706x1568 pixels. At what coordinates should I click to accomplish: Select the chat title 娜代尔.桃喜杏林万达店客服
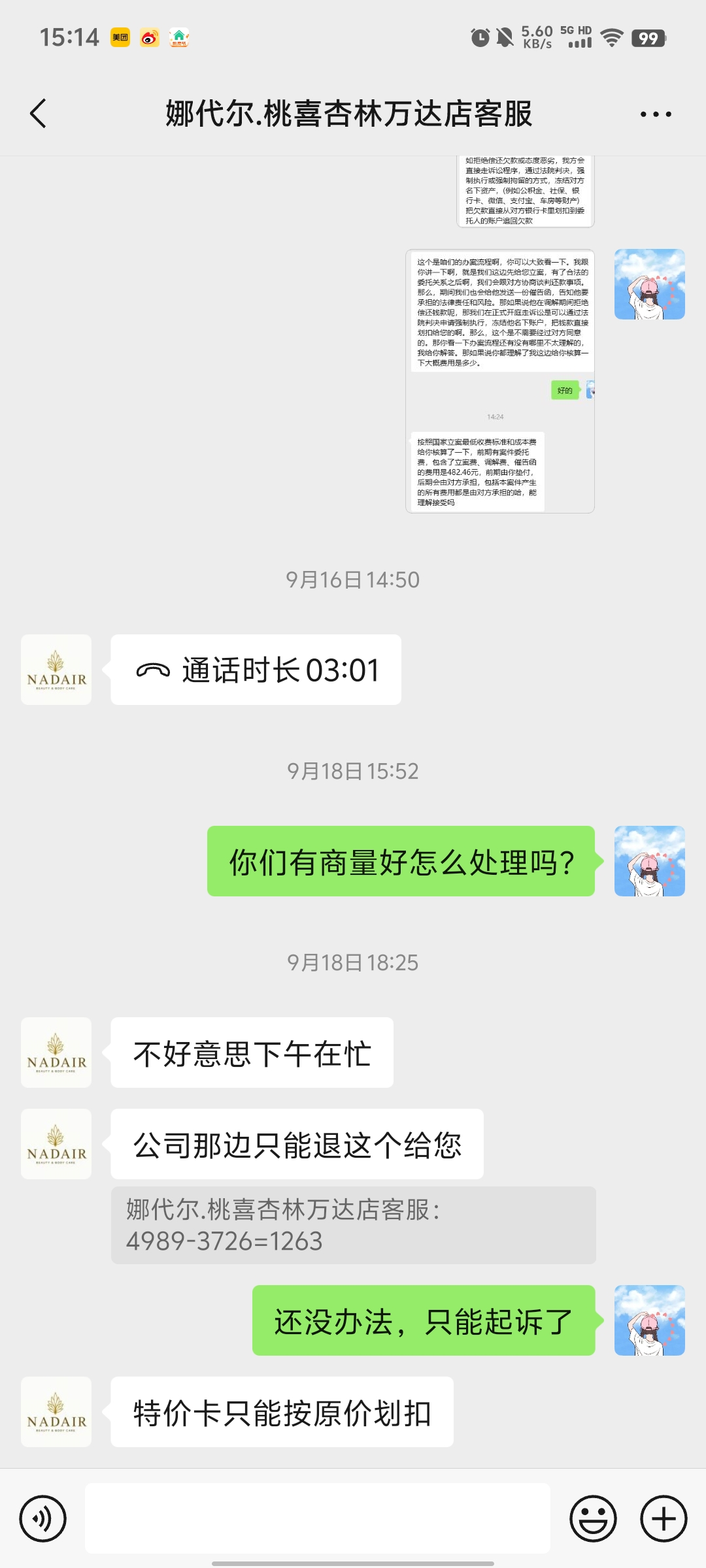pyautogui.click(x=348, y=113)
